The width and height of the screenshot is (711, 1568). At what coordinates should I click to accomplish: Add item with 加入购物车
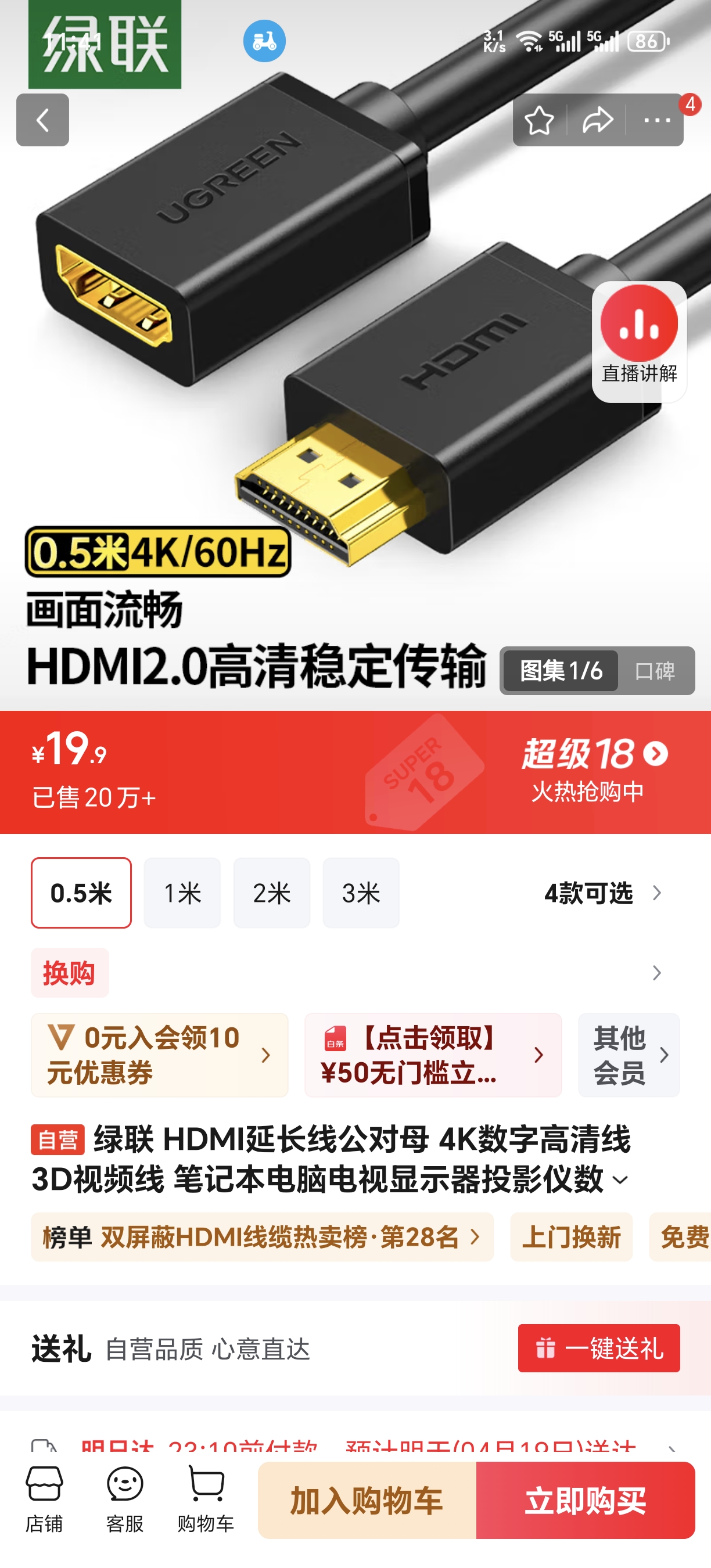point(367,1500)
